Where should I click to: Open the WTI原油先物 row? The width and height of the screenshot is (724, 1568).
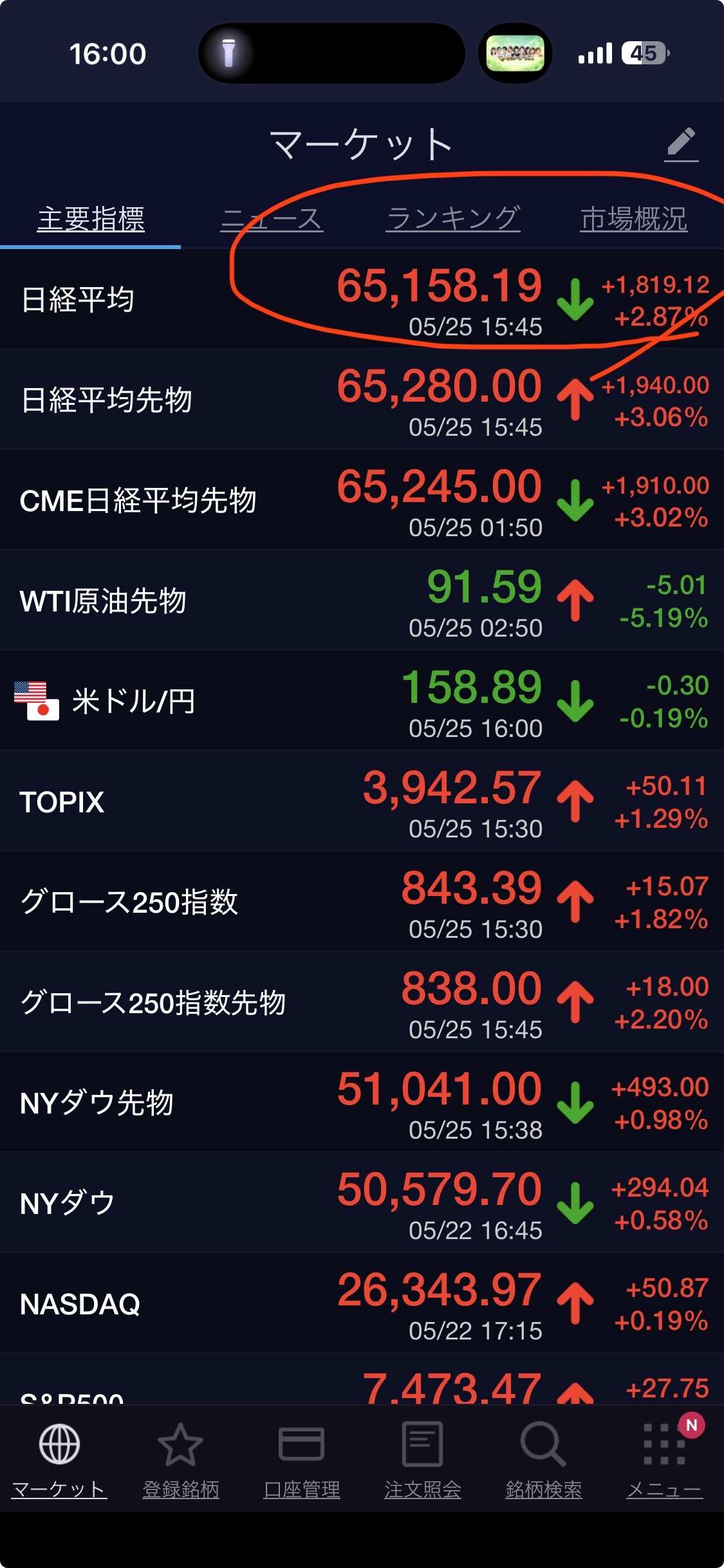pyautogui.click(x=362, y=601)
